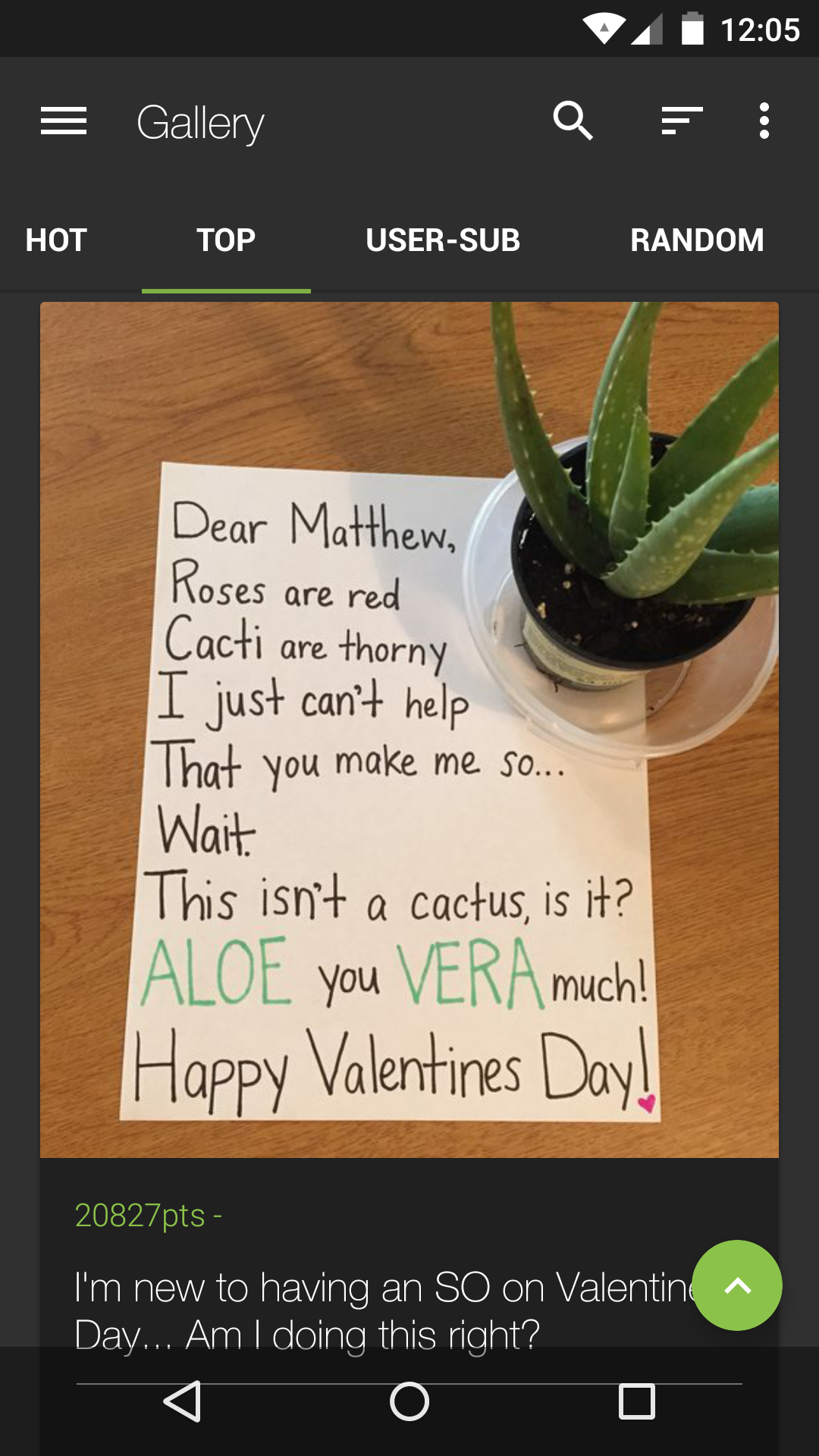Select the TOP tab
The width and height of the screenshot is (819, 1456).
(226, 240)
